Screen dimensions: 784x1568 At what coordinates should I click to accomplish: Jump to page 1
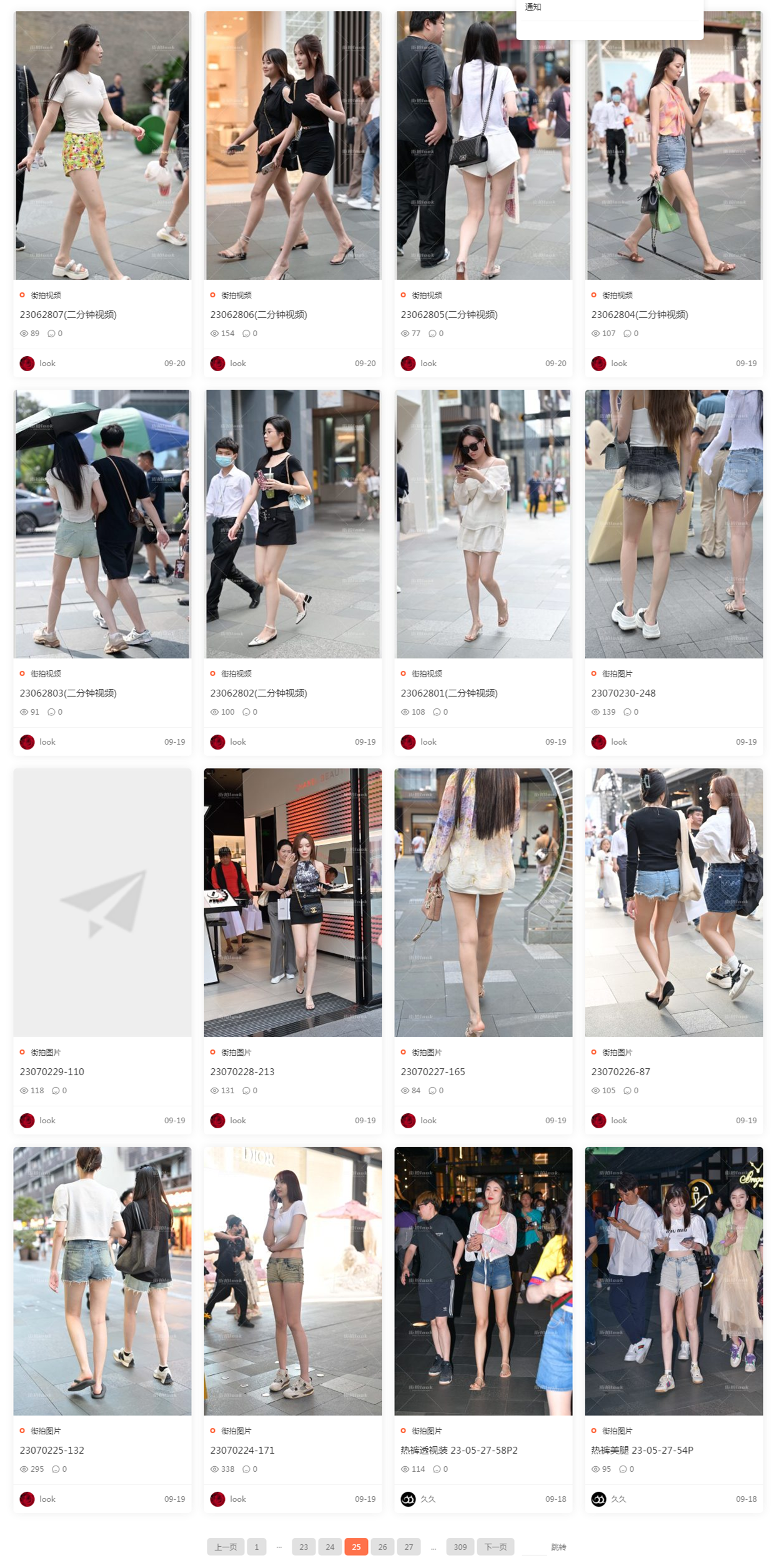[x=256, y=1547]
